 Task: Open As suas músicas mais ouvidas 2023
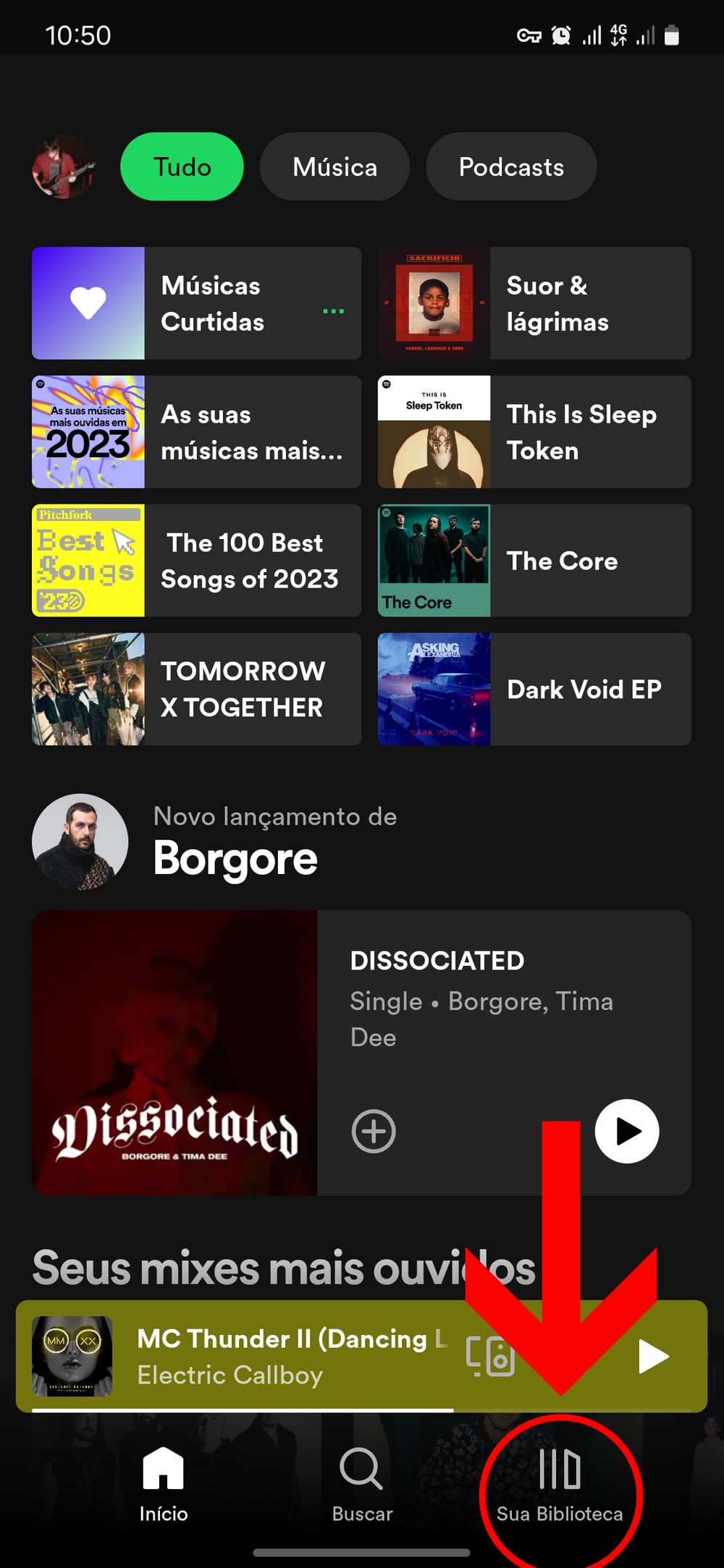point(196,432)
